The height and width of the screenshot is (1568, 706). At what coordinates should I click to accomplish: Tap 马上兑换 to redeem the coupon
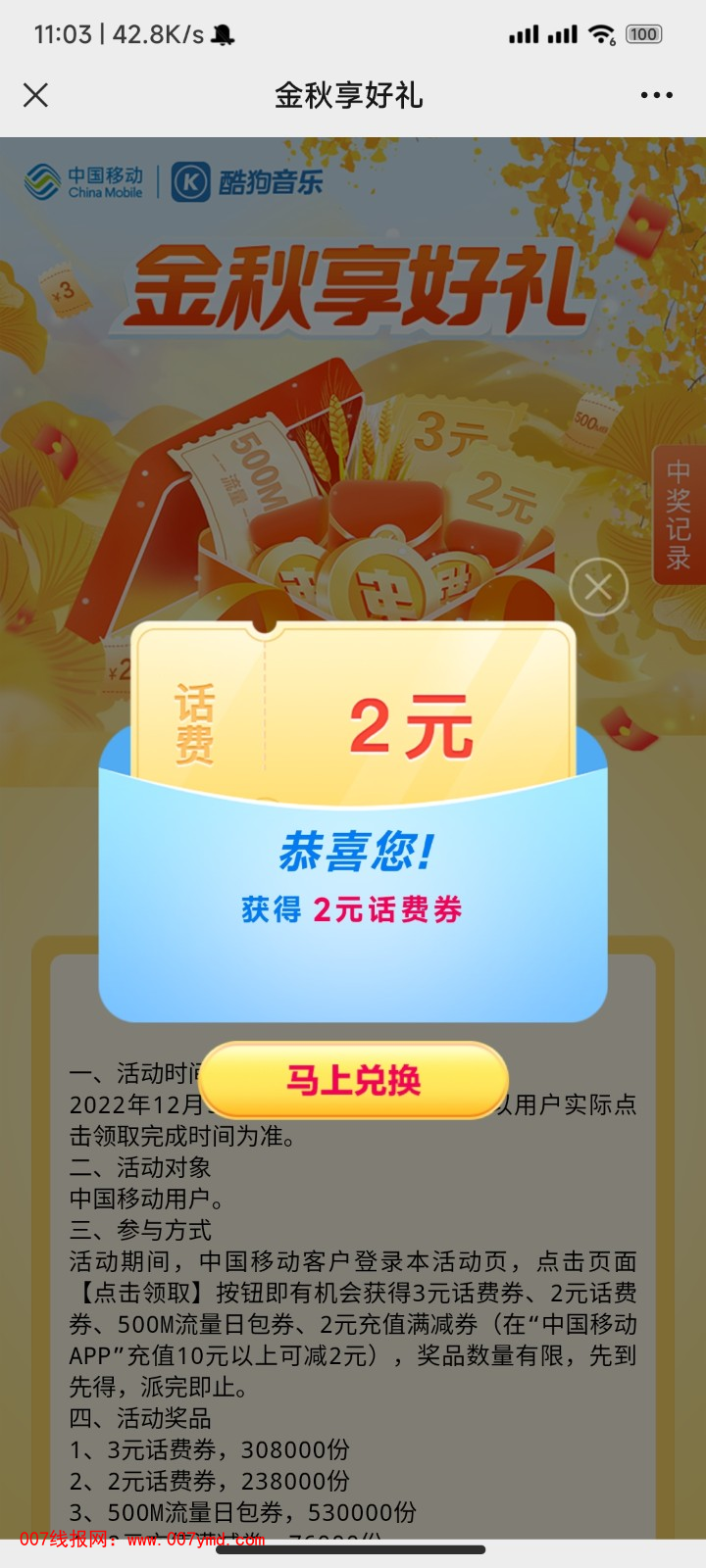[353, 1080]
